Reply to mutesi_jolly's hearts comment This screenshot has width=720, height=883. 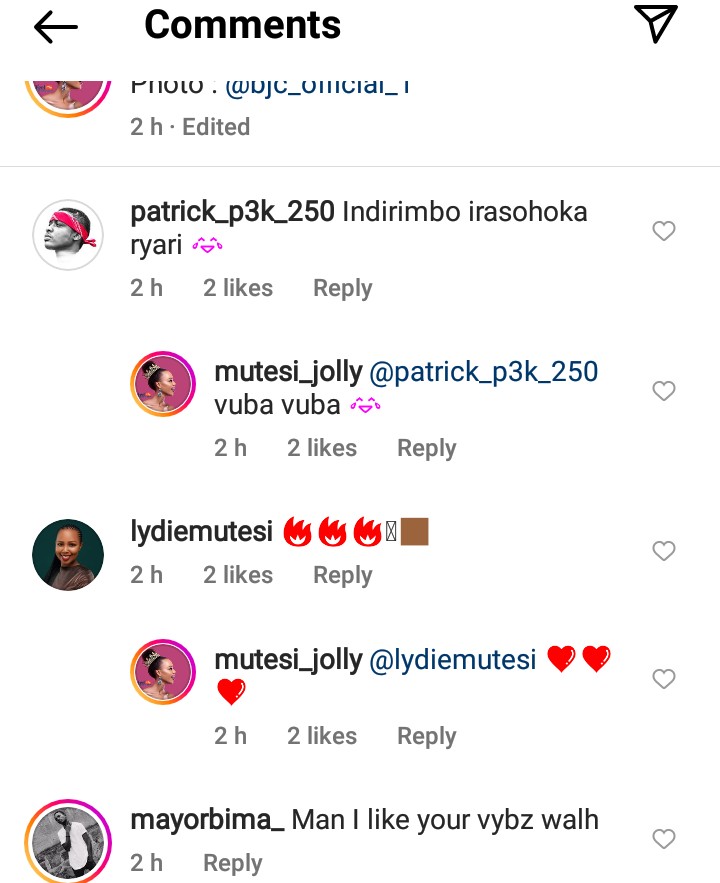click(426, 736)
